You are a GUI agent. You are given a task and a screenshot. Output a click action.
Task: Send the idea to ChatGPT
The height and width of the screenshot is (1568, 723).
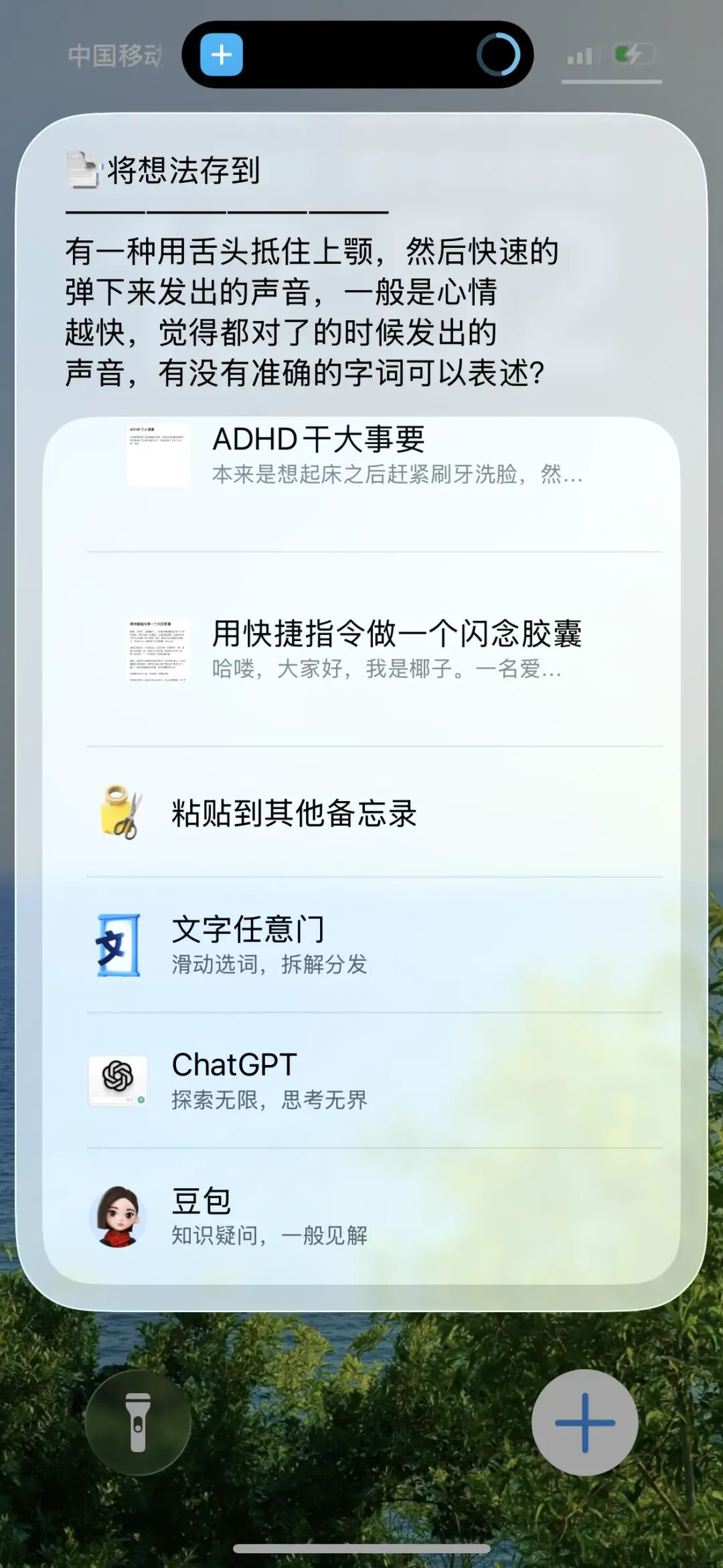pos(361,1080)
